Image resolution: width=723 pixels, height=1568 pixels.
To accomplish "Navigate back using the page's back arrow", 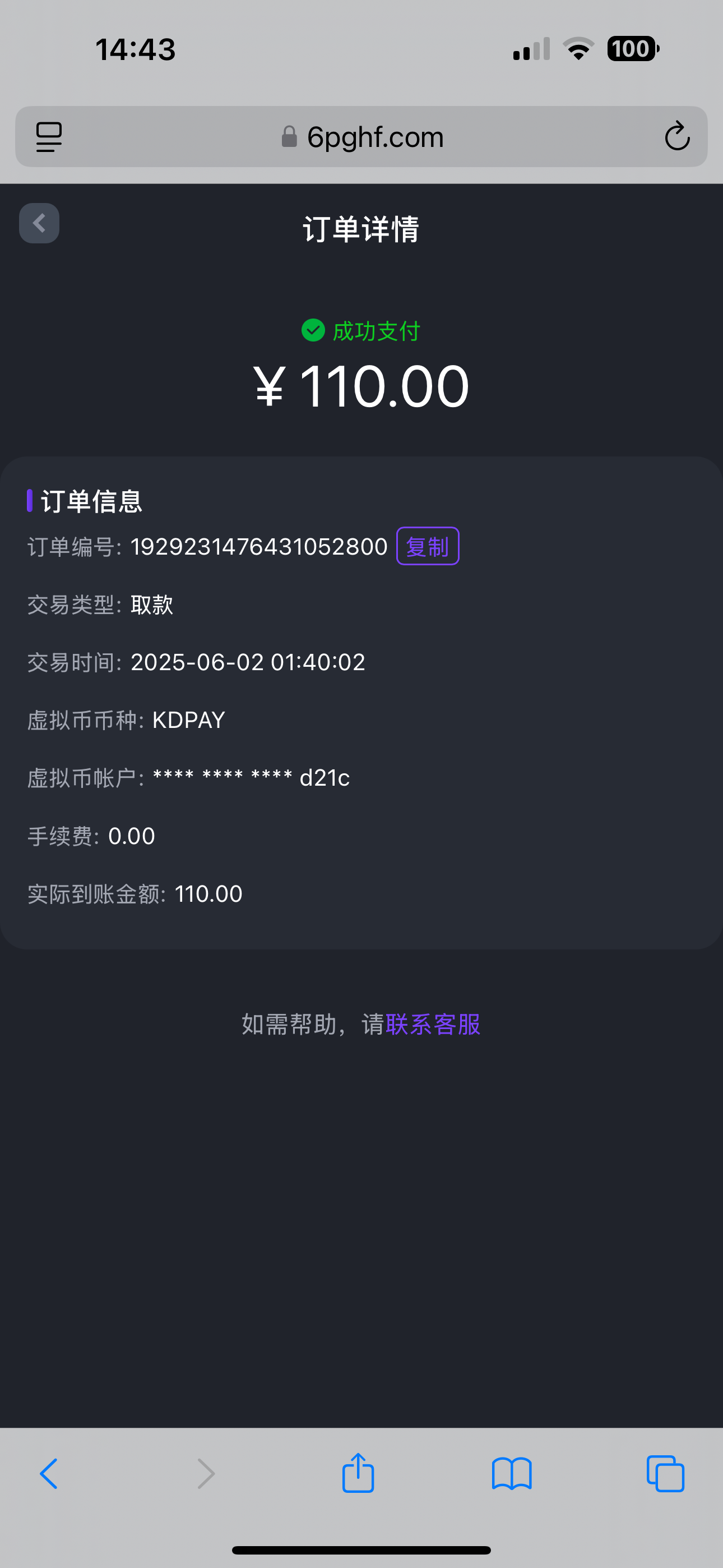I will [x=39, y=223].
